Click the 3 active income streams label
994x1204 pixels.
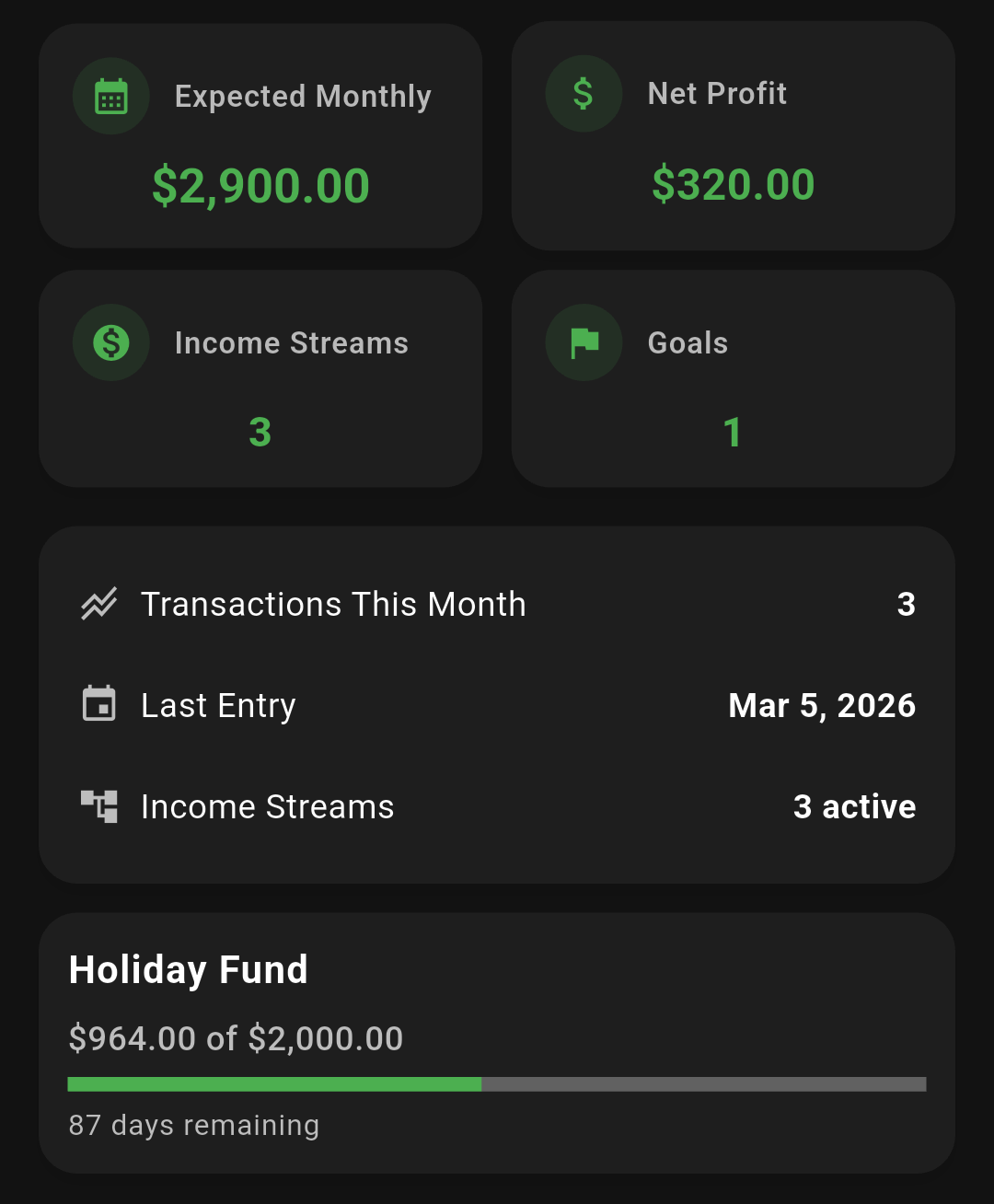854,805
